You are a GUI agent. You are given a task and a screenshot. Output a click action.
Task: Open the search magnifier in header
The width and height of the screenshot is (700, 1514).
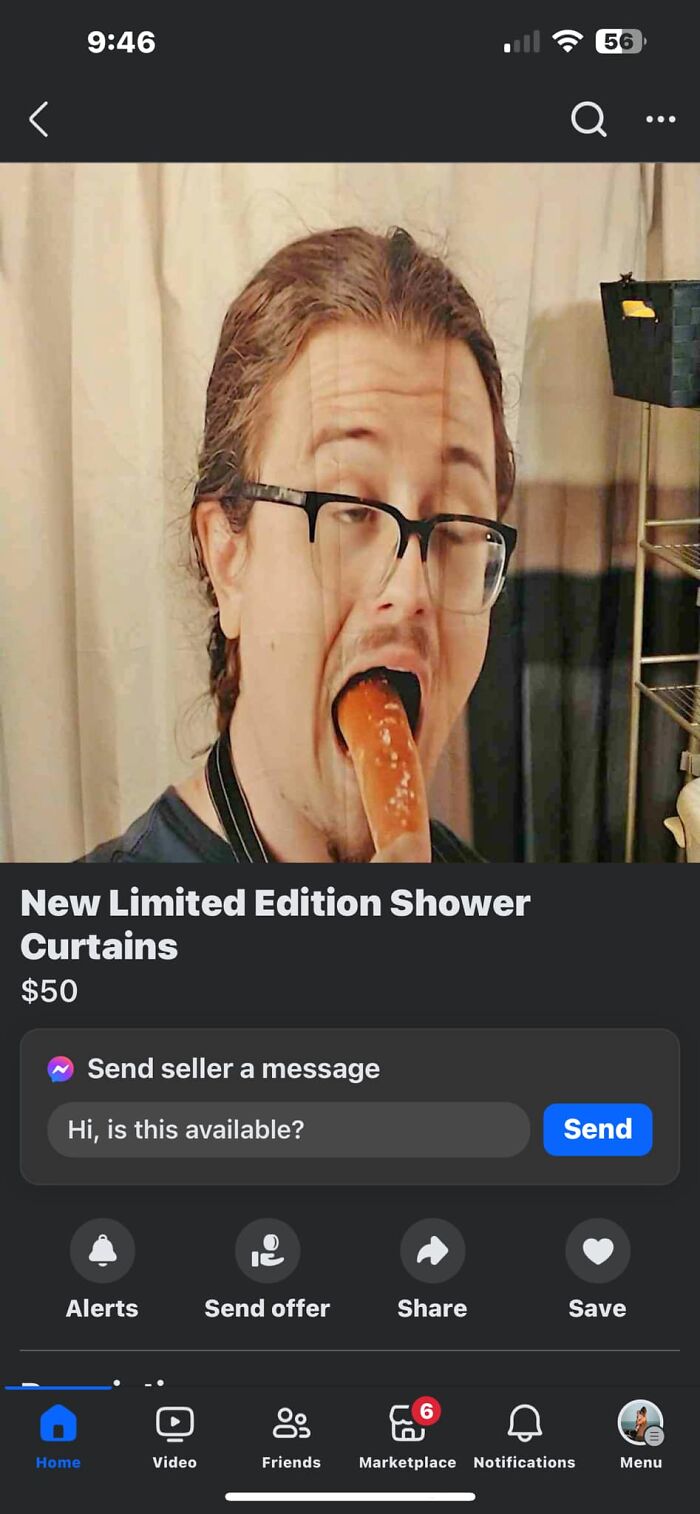pyautogui.click(x=588, y=120)
